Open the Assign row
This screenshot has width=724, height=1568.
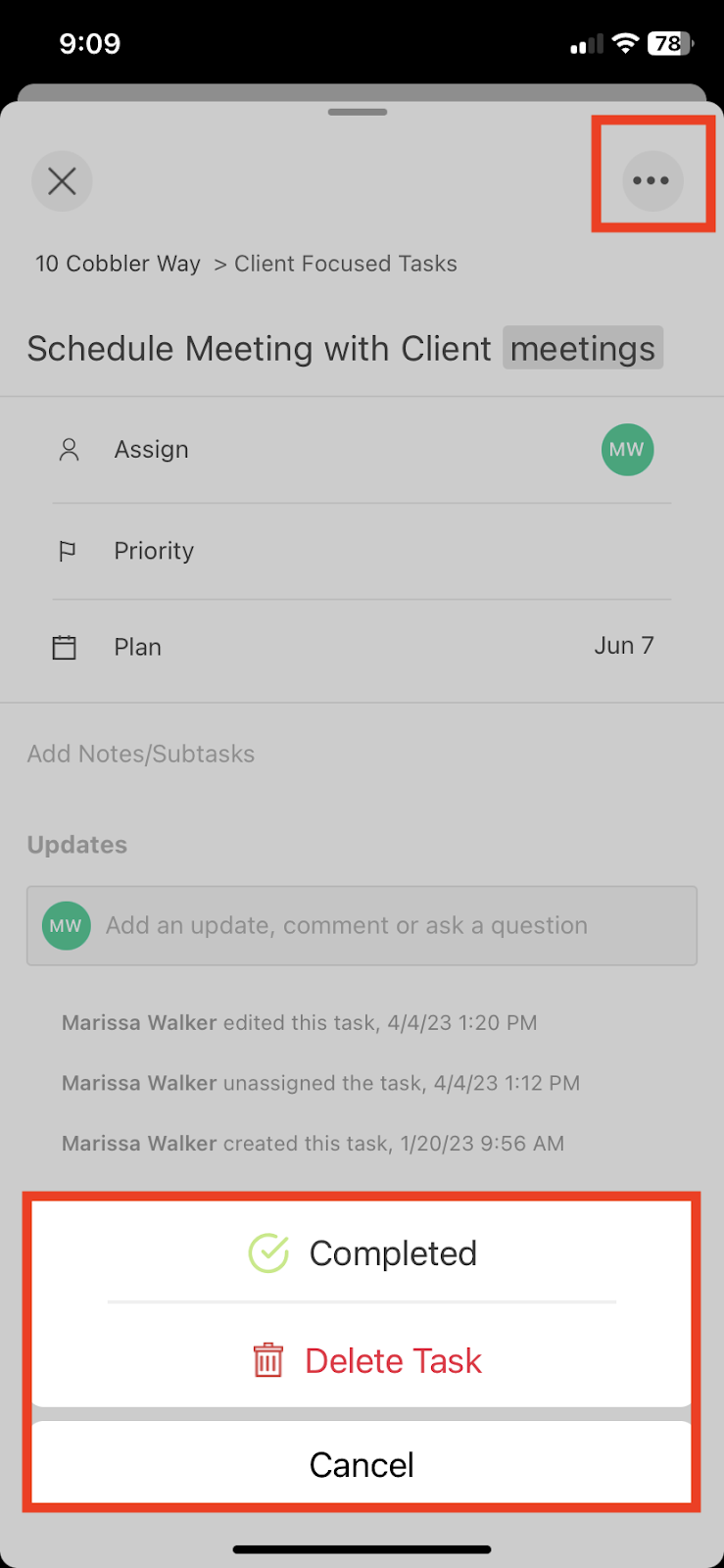click(362, 450)
